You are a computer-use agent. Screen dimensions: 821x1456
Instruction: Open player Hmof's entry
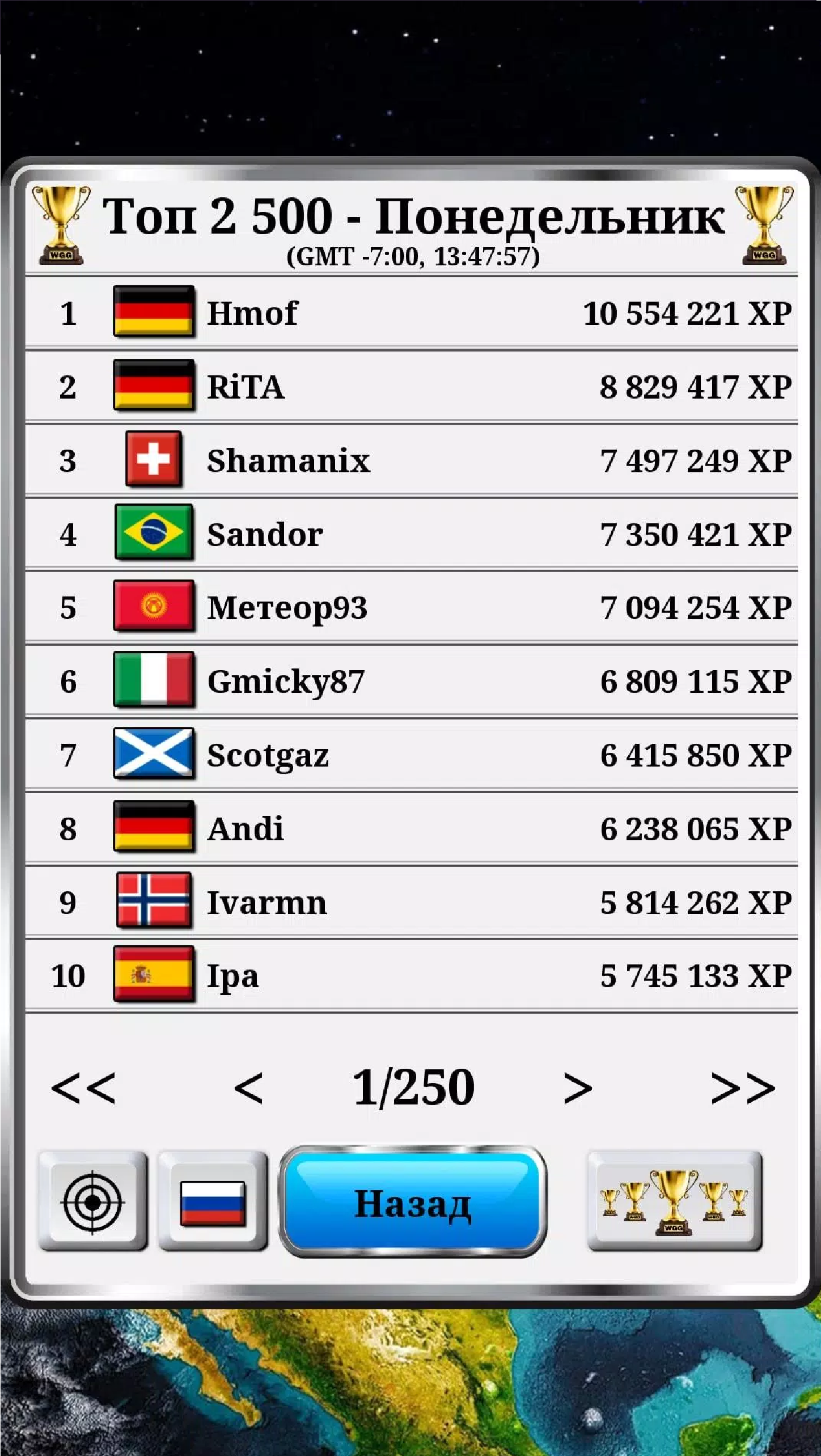(411, 313)
